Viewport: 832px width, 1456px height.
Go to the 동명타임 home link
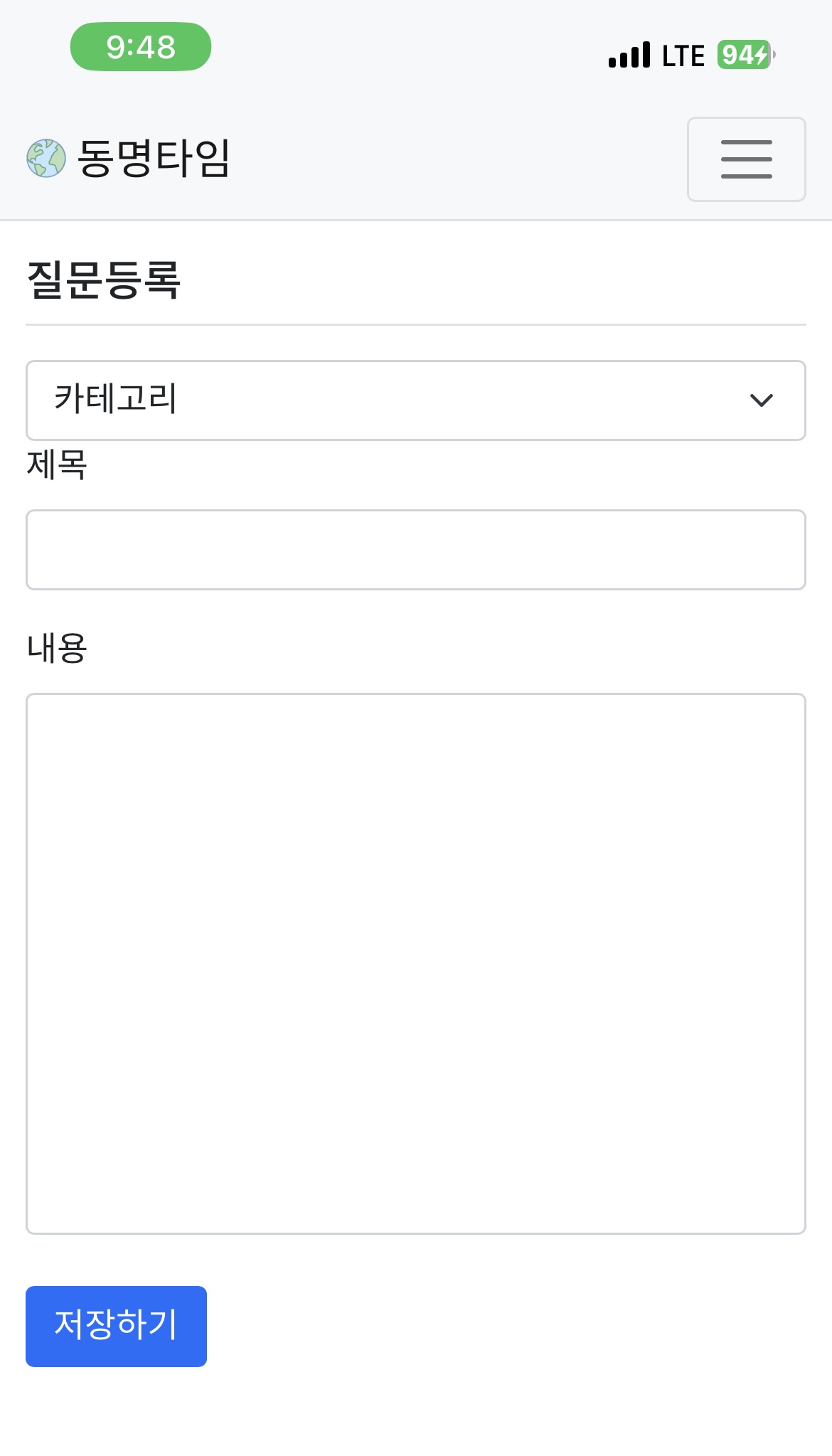[129, 158]
